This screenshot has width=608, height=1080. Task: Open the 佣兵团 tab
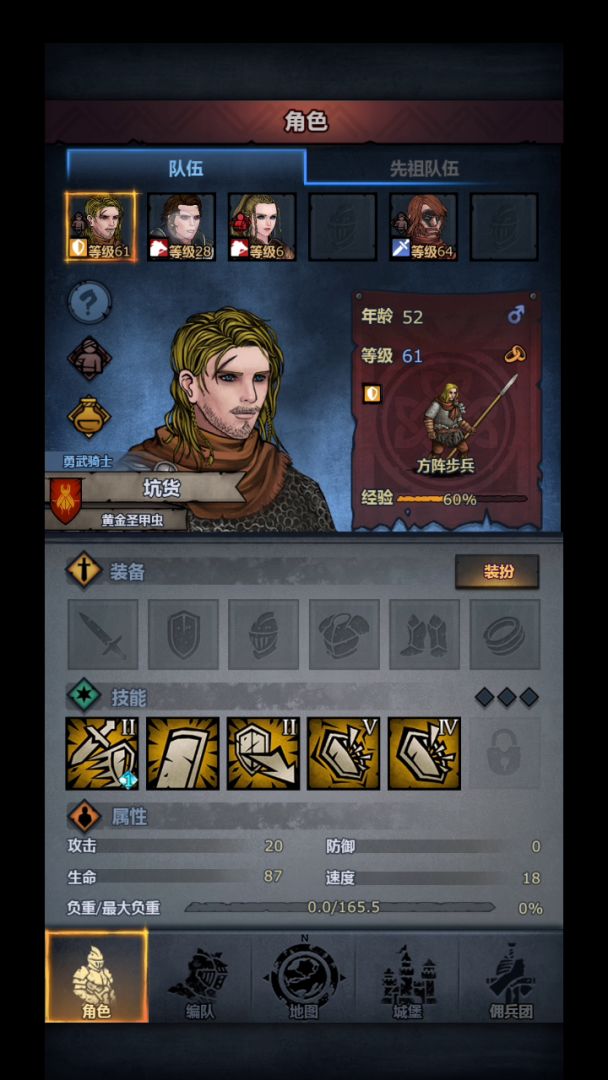click(x=511, y=977)
